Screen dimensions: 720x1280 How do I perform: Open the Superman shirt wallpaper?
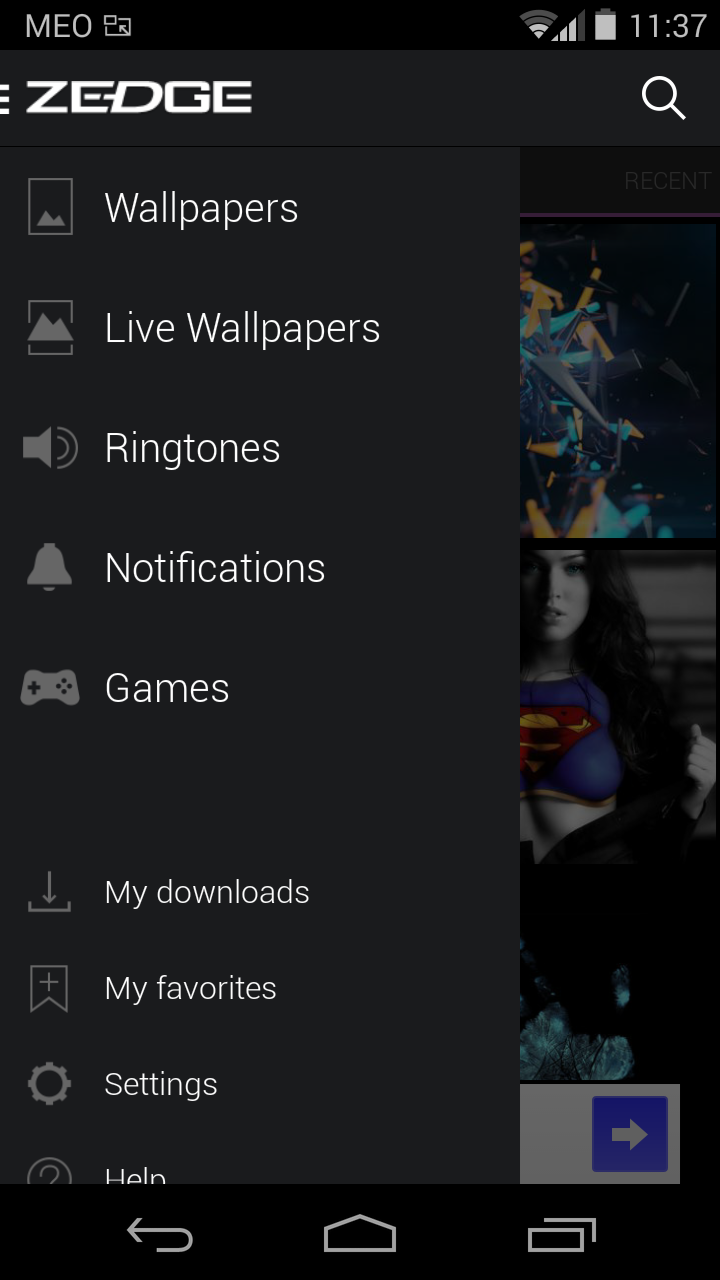pos(618,706)
